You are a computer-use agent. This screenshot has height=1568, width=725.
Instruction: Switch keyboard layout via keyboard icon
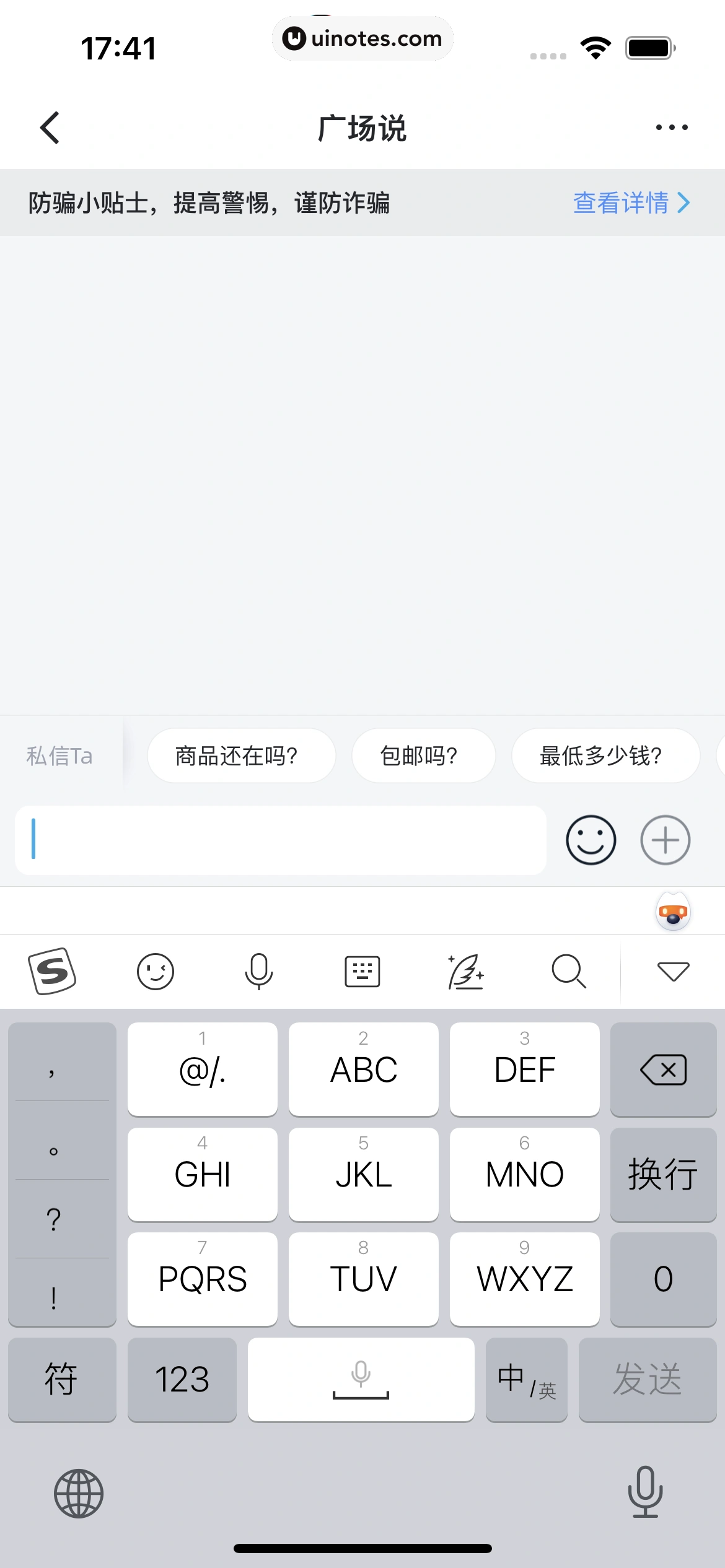click(362, 971)
